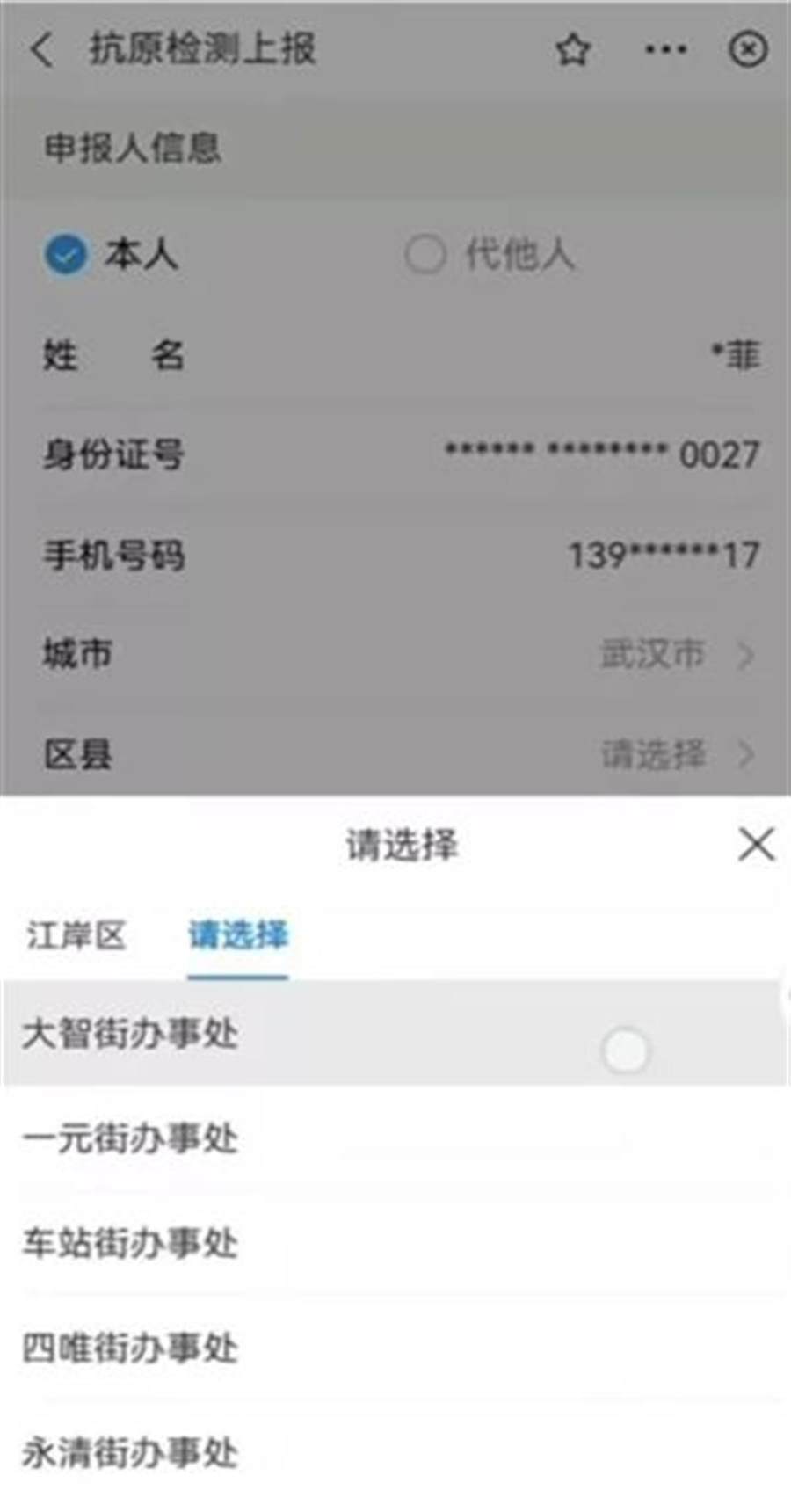This screenshot has width=791, height=1512.
Task: Select the 本人 radio option
Action: (67, 255)
